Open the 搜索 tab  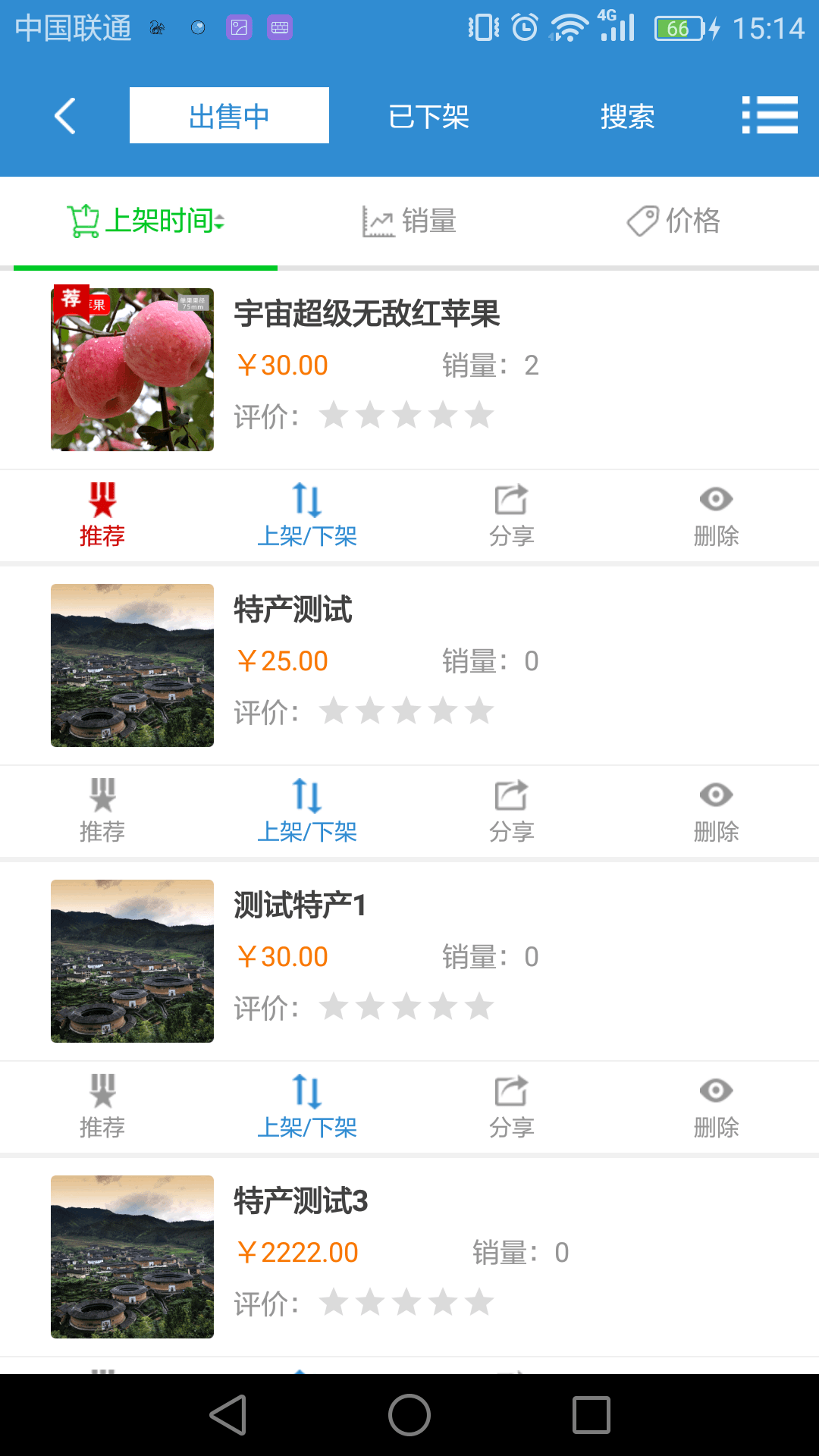tap(627, 116)
